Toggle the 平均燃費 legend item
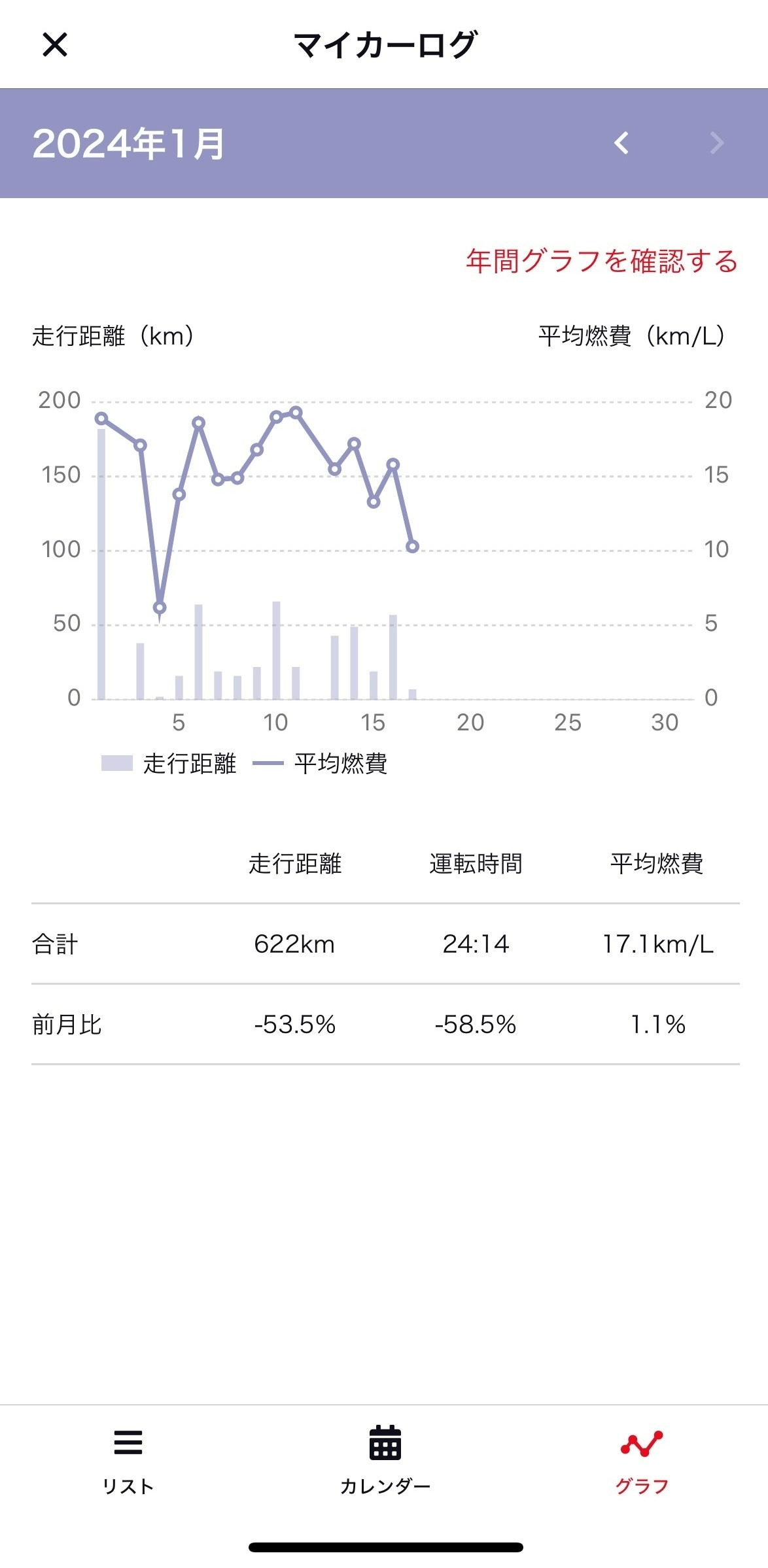This screenshot has width=768, height=1568. pyautogui.click(x=320, y=763)
